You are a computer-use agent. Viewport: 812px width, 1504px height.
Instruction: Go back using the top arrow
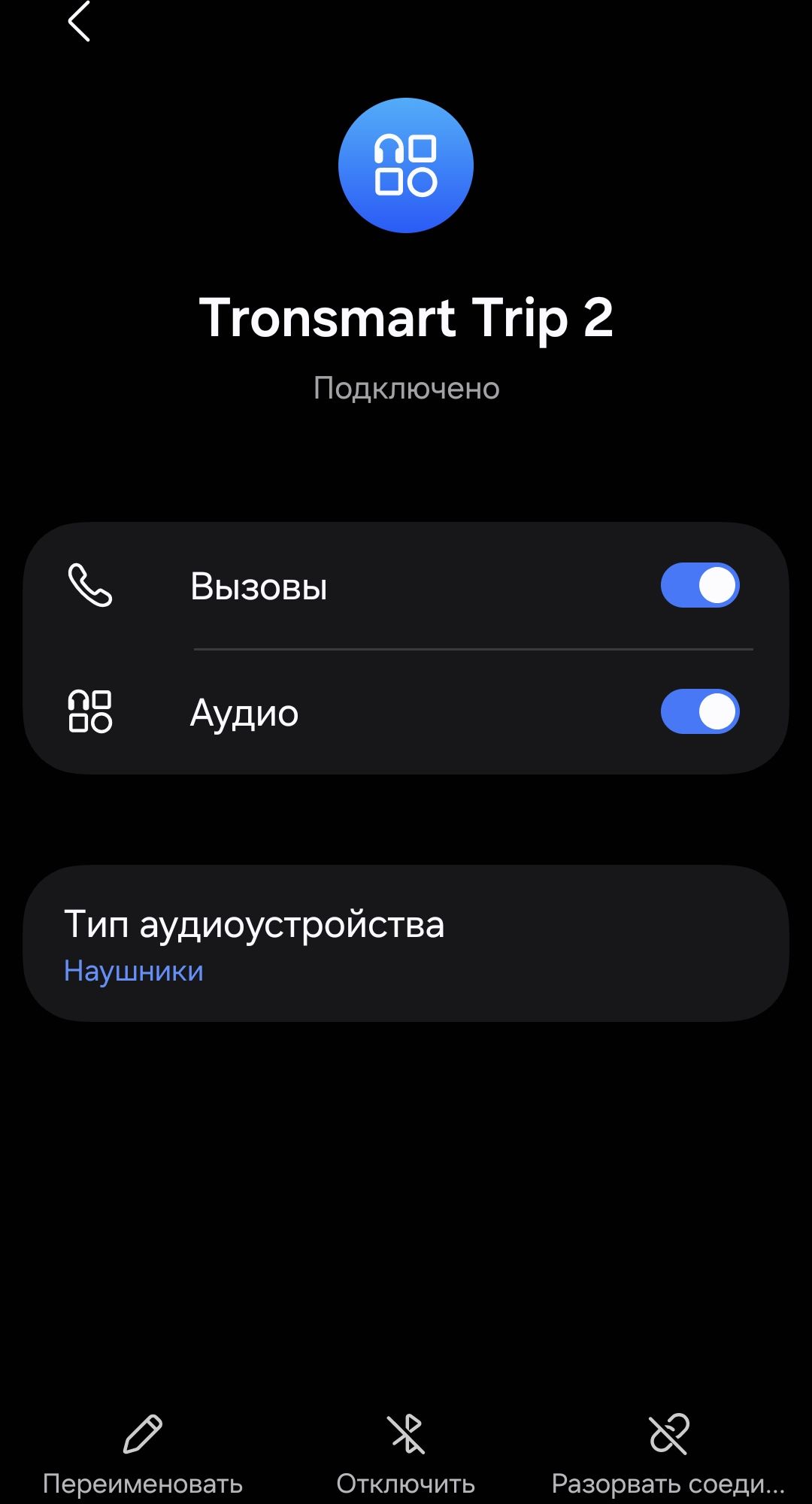coord(79,21)
